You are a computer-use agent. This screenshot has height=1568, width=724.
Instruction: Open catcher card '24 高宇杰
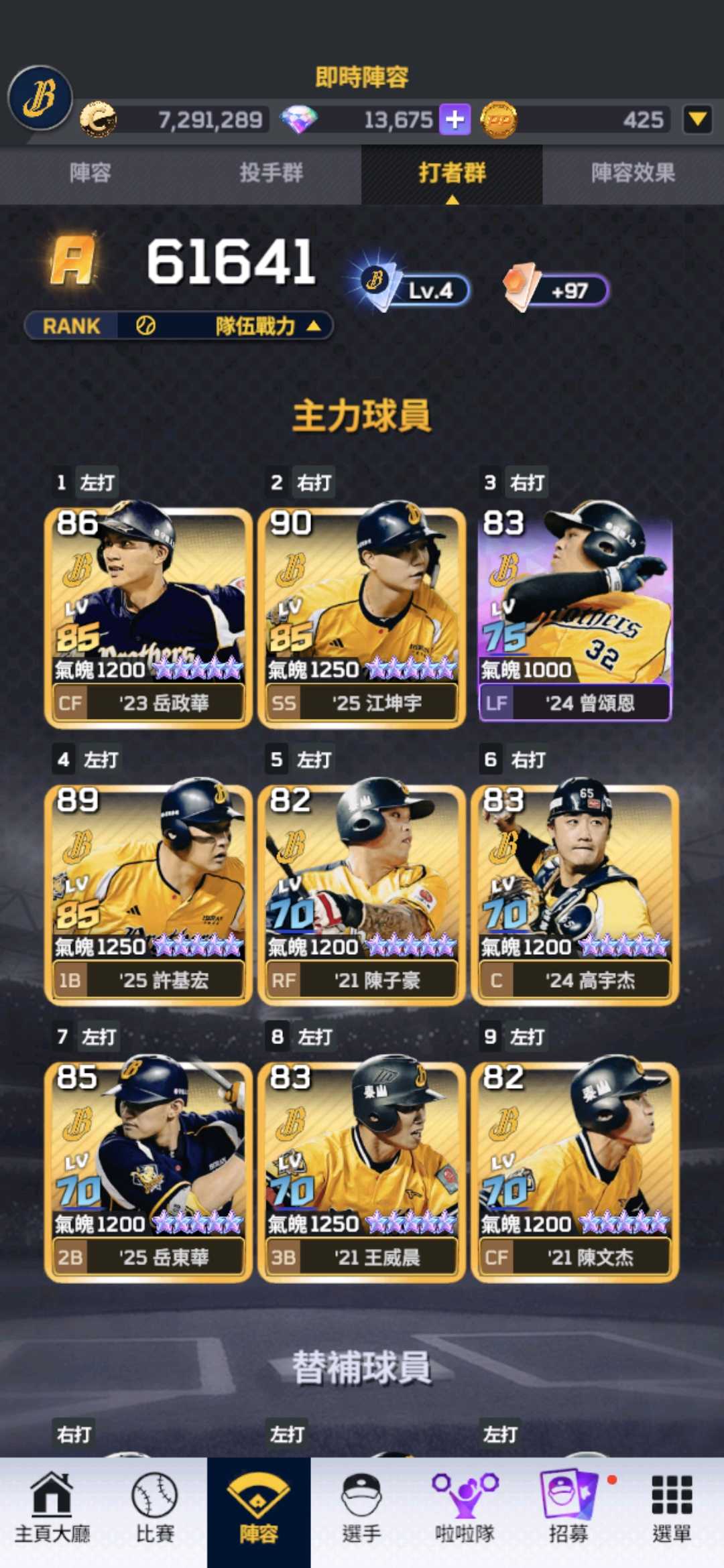click(575, 894)
